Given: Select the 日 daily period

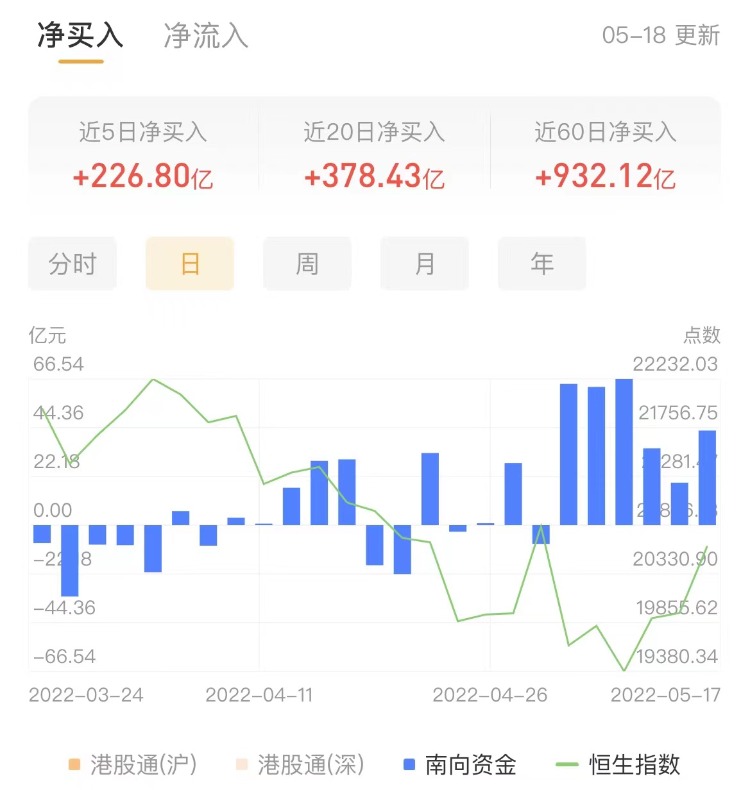Looking at the screenshot, I should click(190, 264).
